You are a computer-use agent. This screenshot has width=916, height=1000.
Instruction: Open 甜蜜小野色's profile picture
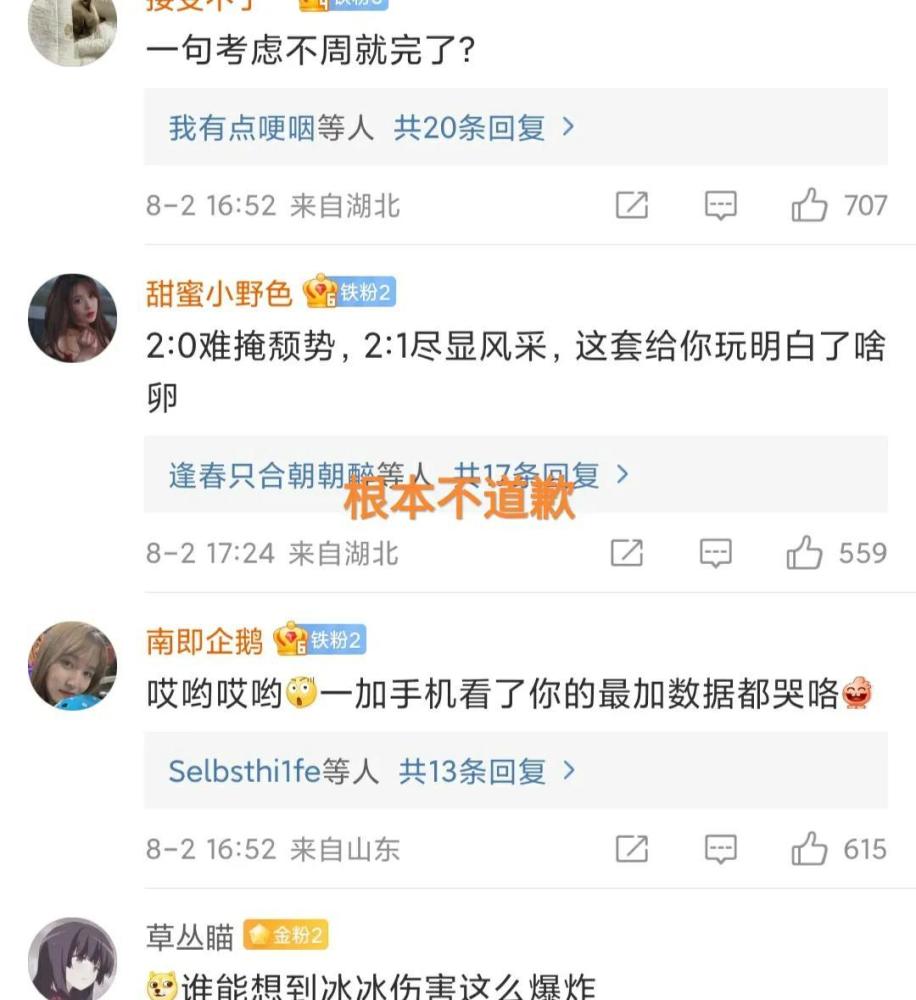73,318
